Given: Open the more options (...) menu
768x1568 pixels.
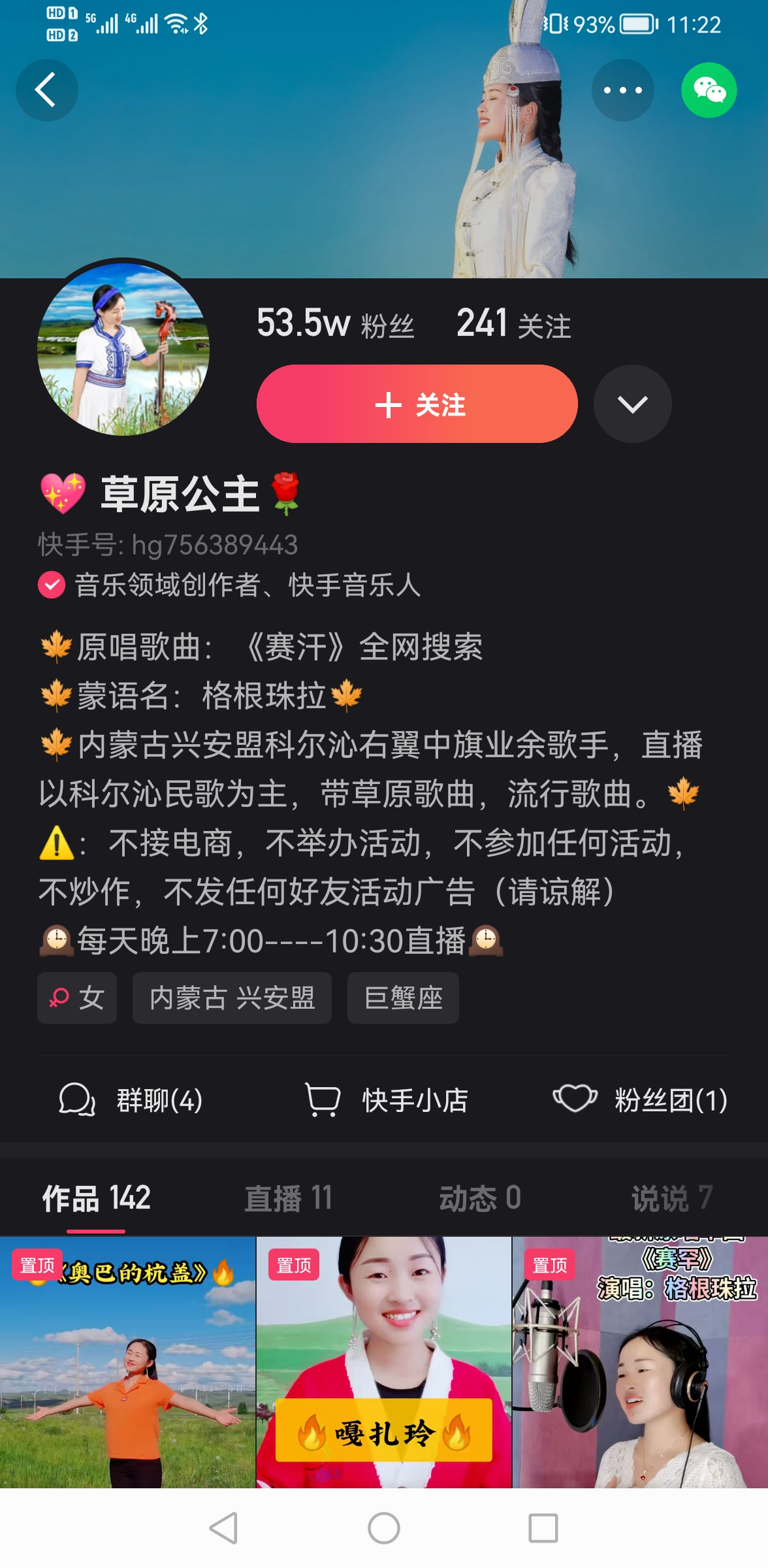Looking at the screenshot, I should (622, 91).
